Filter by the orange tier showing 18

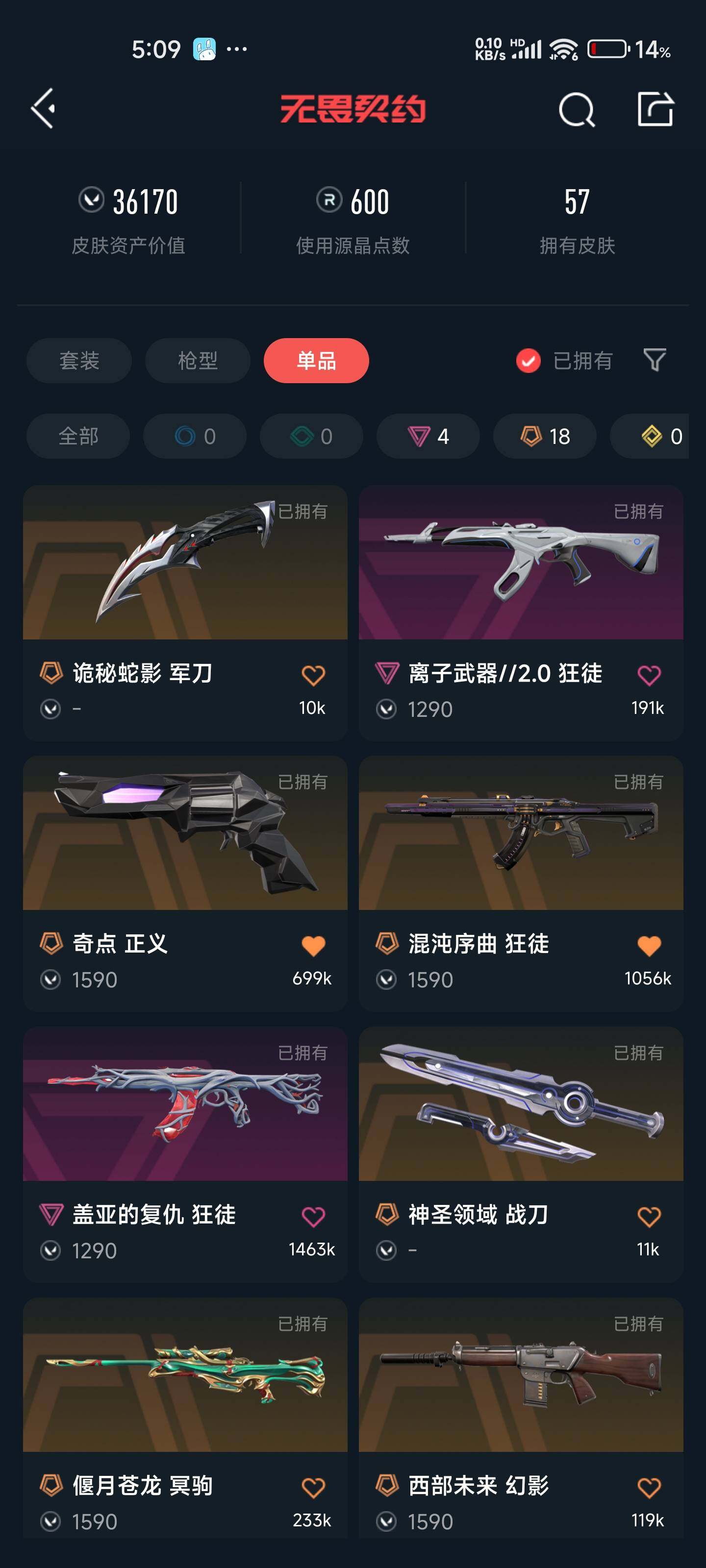pos(545,436)
